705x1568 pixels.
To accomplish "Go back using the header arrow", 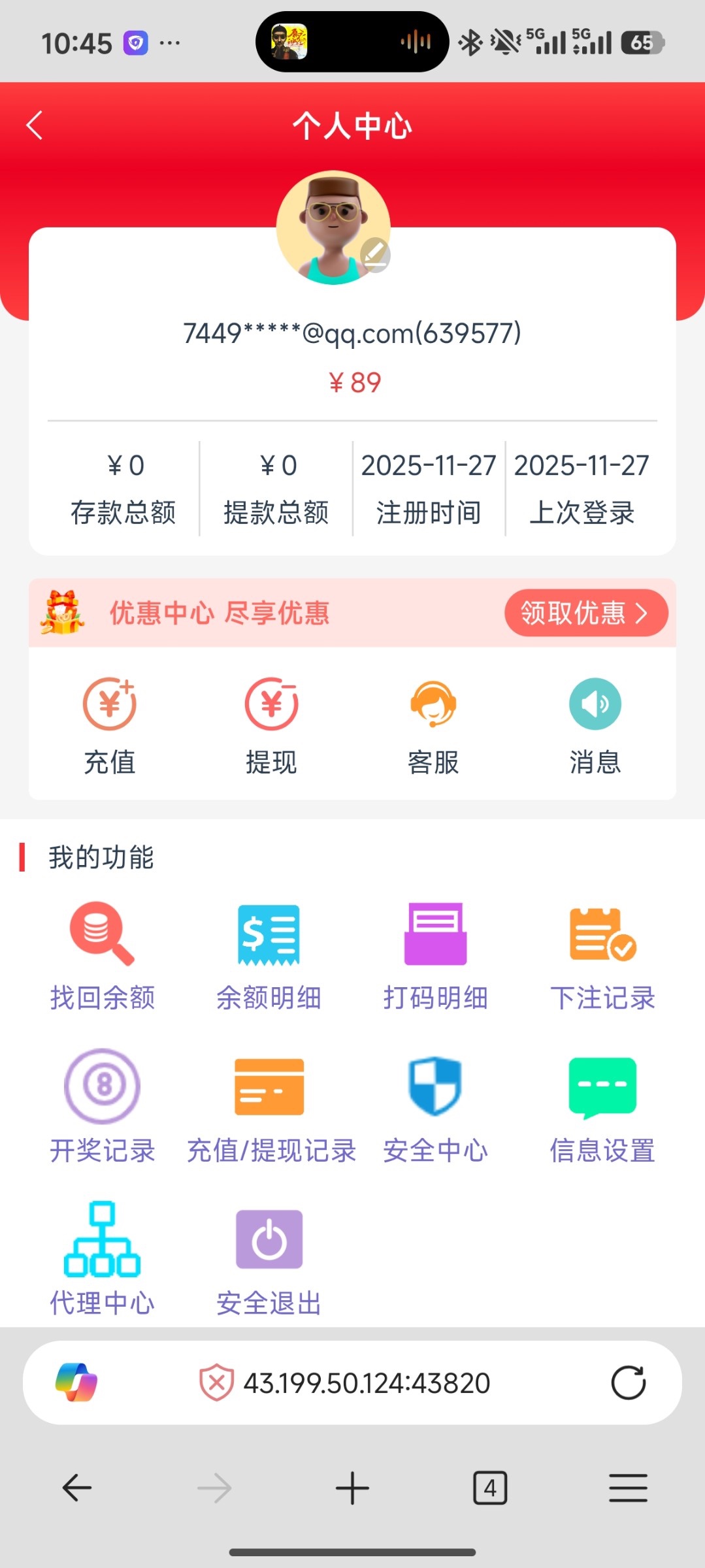I will [35, 125].
